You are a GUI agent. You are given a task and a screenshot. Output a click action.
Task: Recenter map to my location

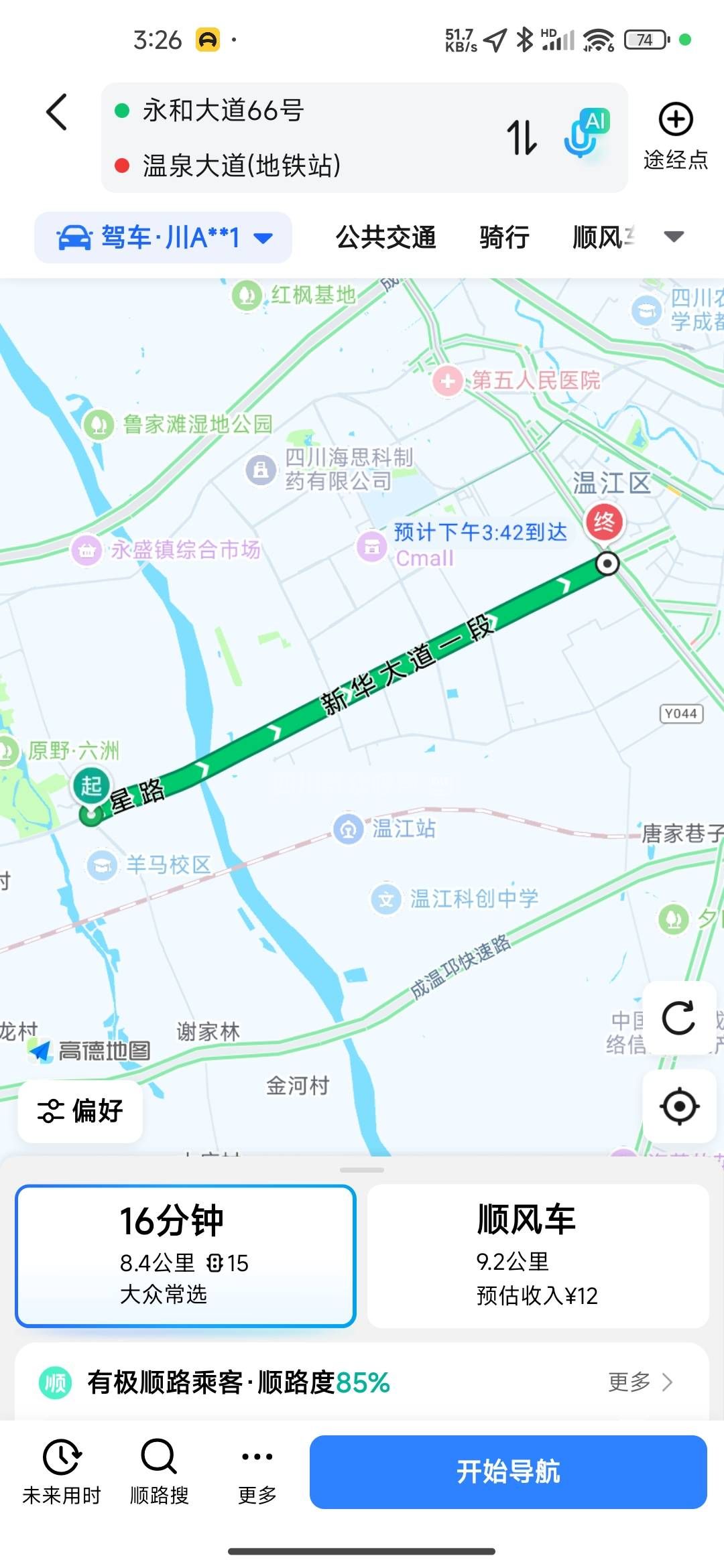pyautogui.click(x=679, y=1106)
